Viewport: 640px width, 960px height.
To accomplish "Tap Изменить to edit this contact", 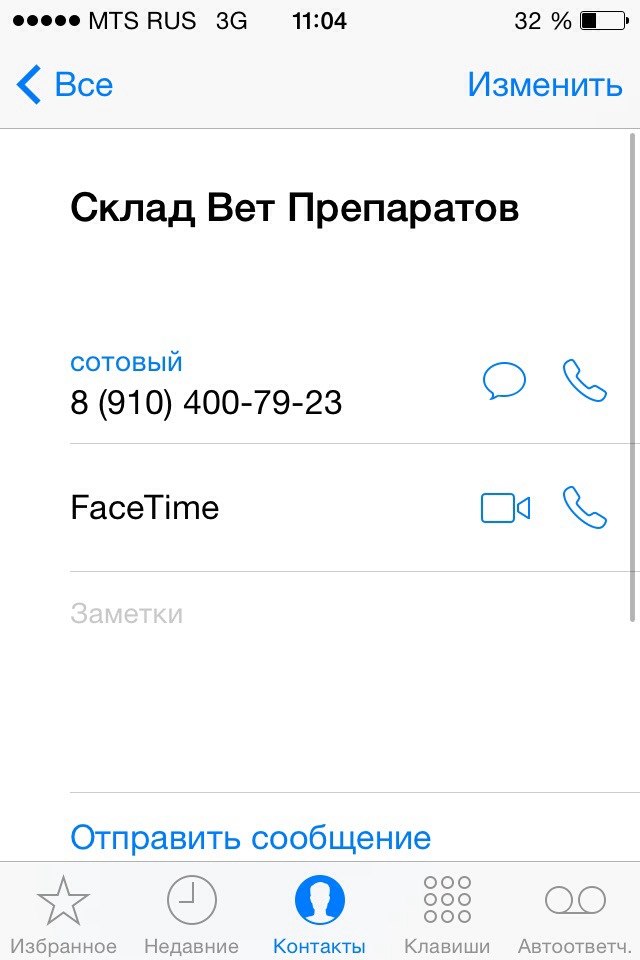I will point(544,85).
